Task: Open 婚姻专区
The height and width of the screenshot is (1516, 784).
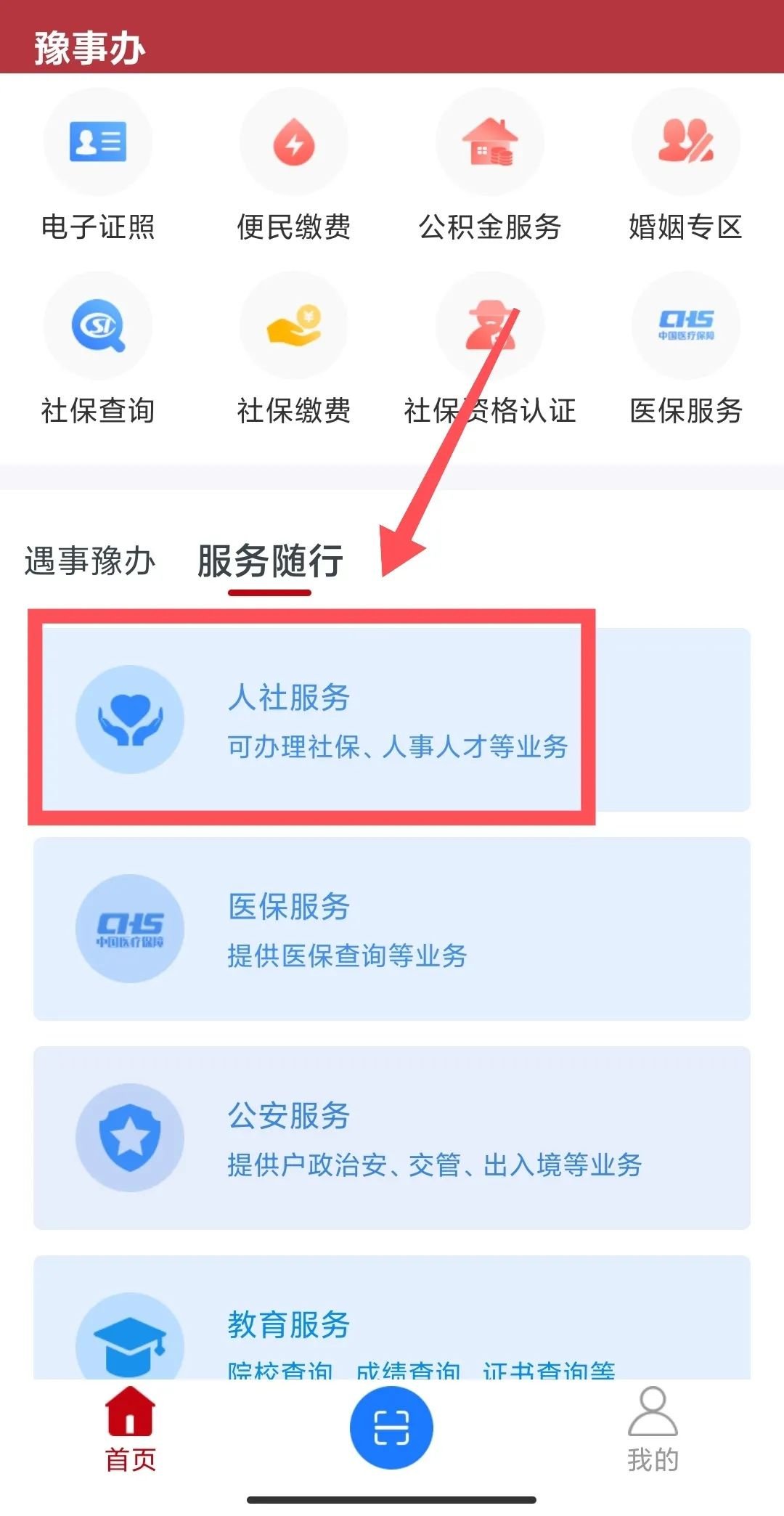Action: (x=686, y=167)
